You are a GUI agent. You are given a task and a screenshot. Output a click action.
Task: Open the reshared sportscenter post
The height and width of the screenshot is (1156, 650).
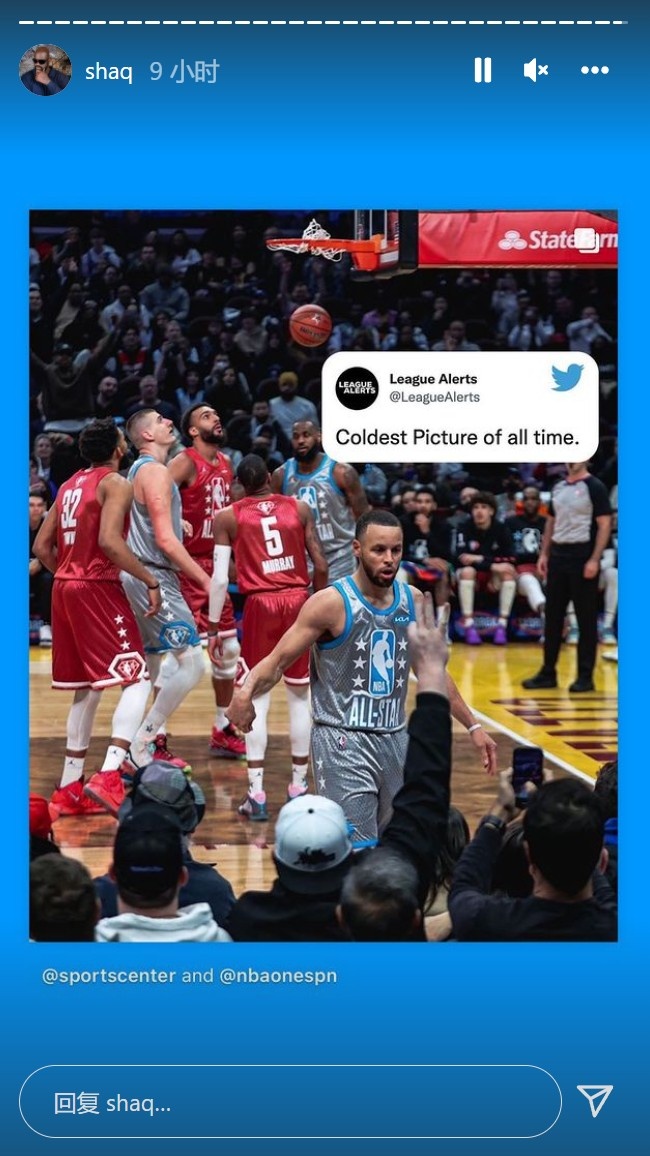323,575
